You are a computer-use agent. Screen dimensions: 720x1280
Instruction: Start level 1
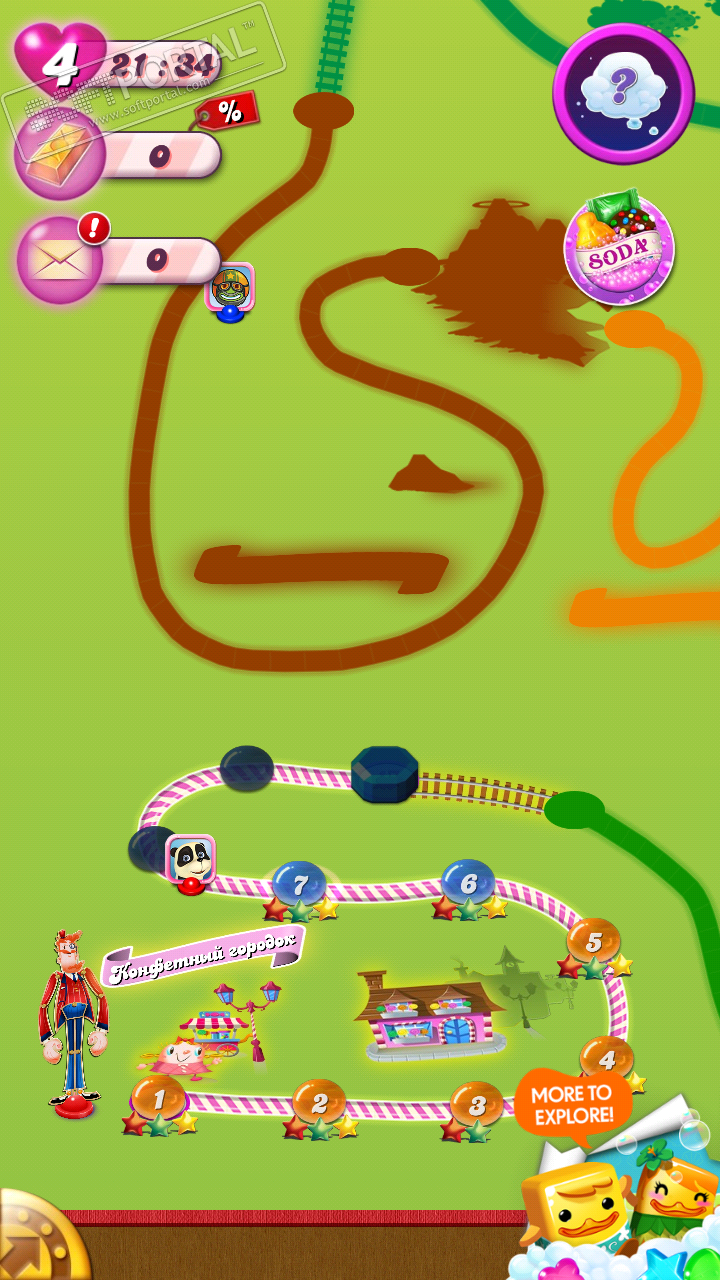click(x=158, y=1099)
